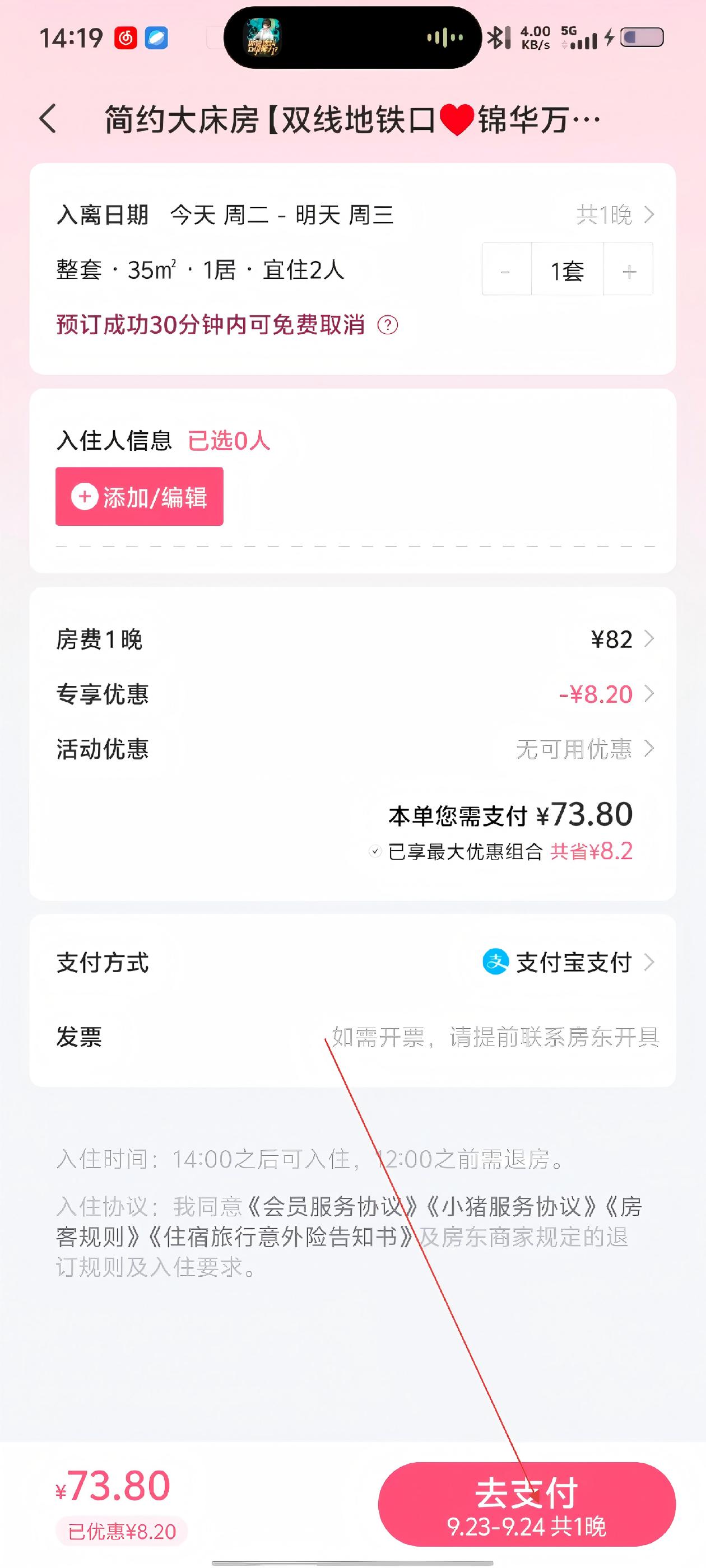This screenshot has height=1568, width=706.
Task: Increase the number of units
Action: (x=629, y=271)
